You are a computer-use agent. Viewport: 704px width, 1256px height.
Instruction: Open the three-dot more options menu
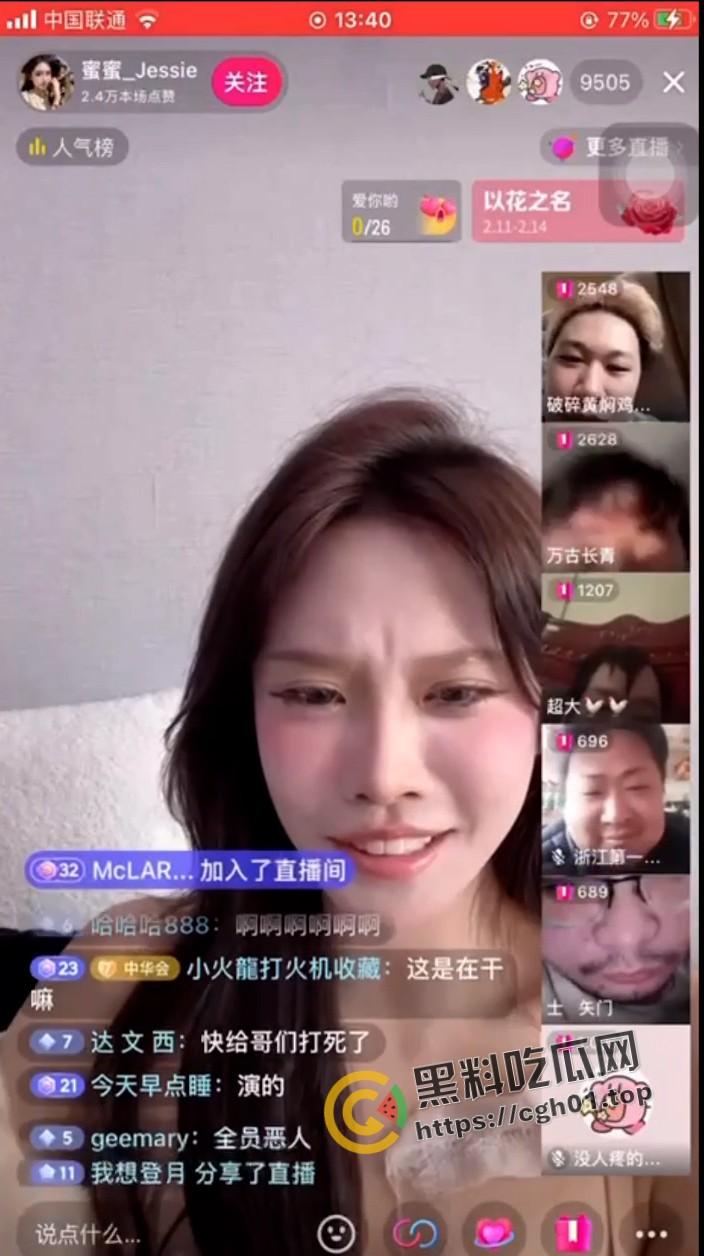point(652,1233)
